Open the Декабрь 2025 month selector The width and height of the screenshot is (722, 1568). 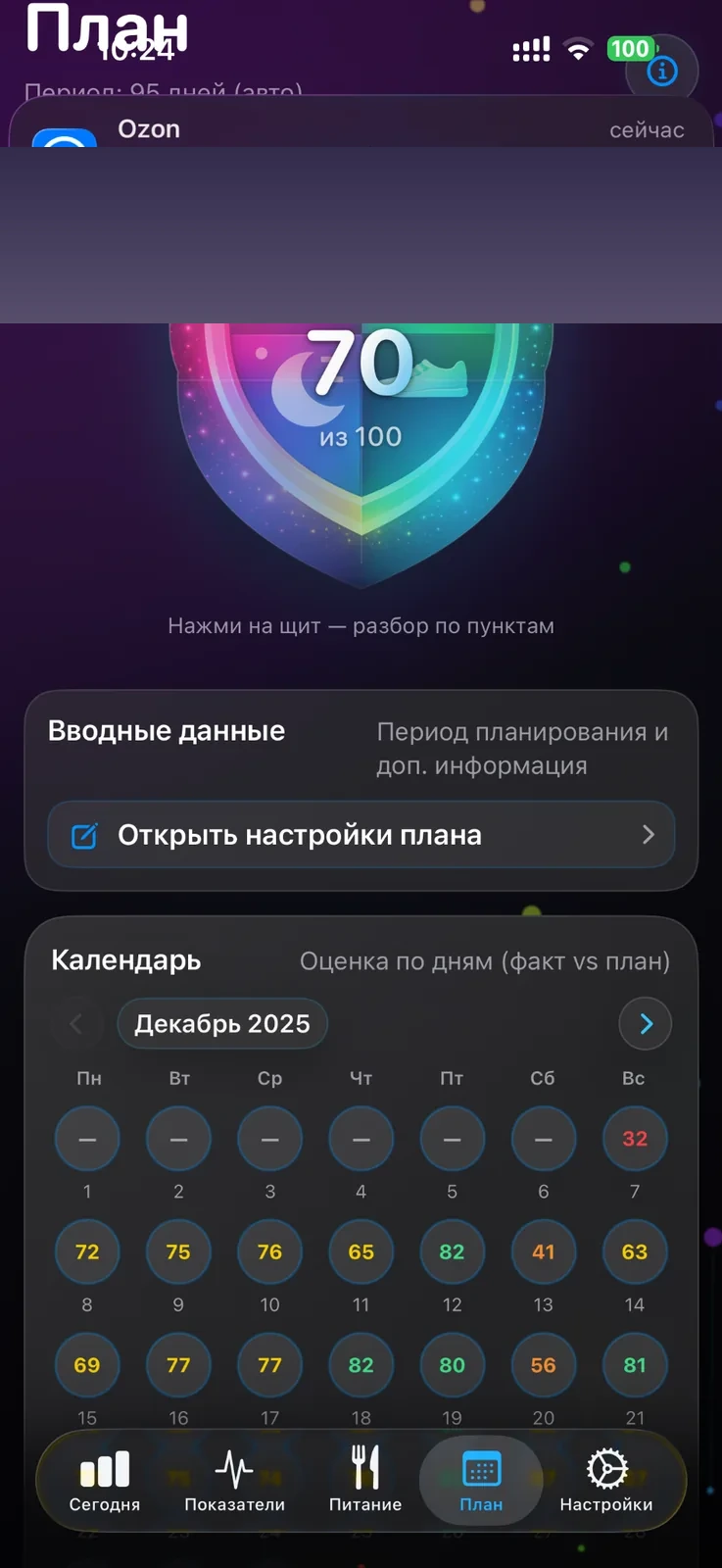(221, 1023)
